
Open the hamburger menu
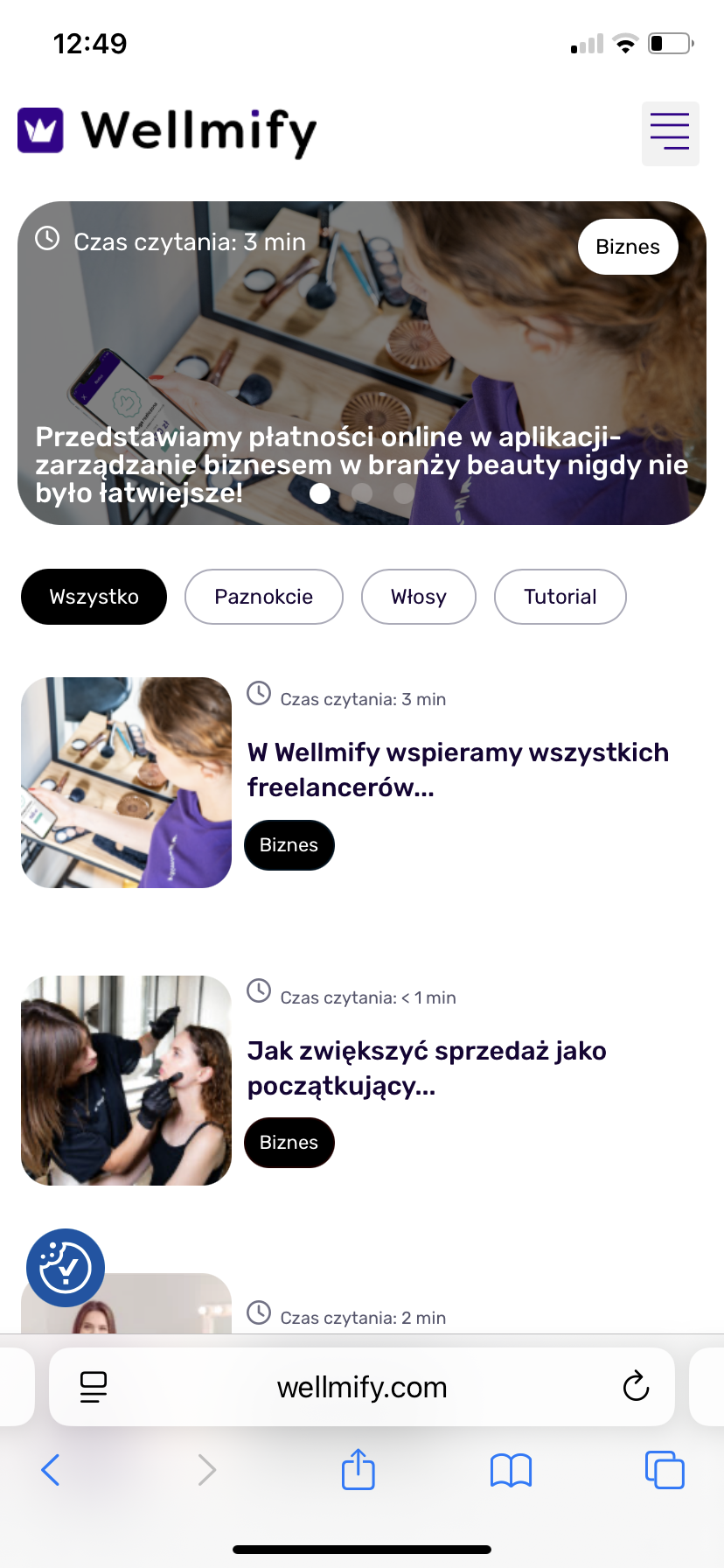(670, 133)
